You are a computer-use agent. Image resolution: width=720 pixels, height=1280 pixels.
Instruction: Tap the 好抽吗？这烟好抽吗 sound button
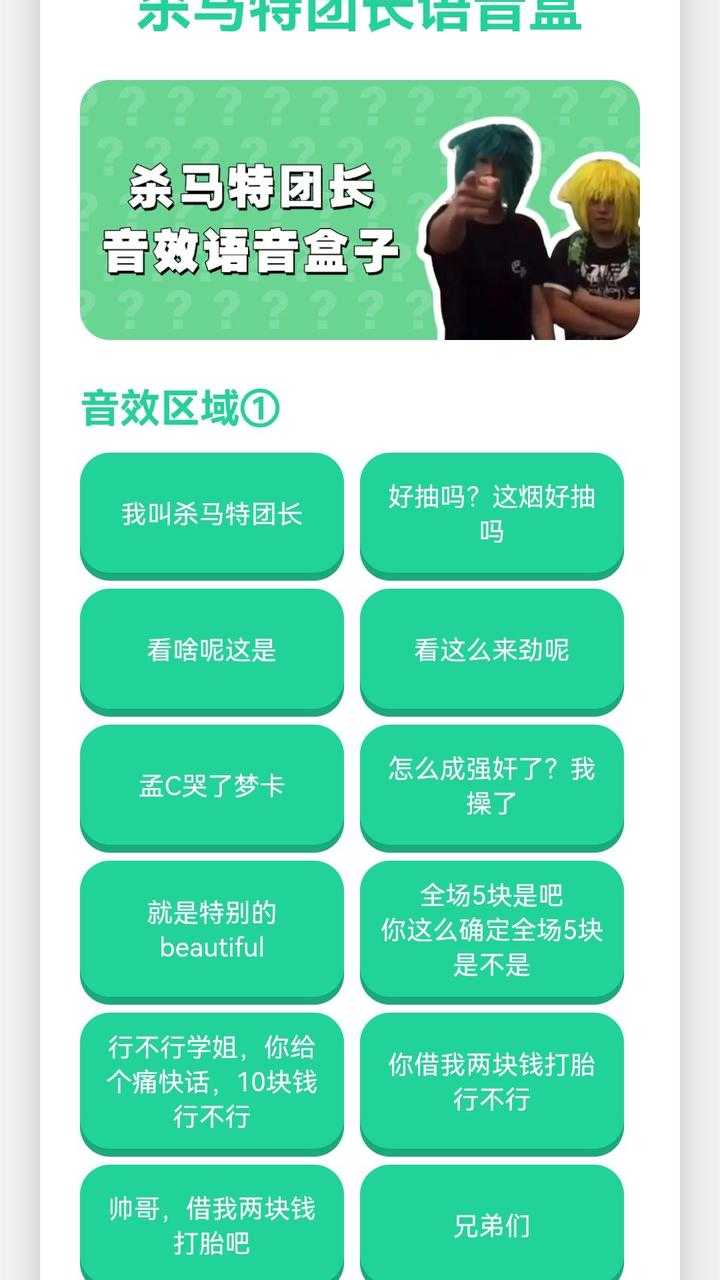[491, 514]
